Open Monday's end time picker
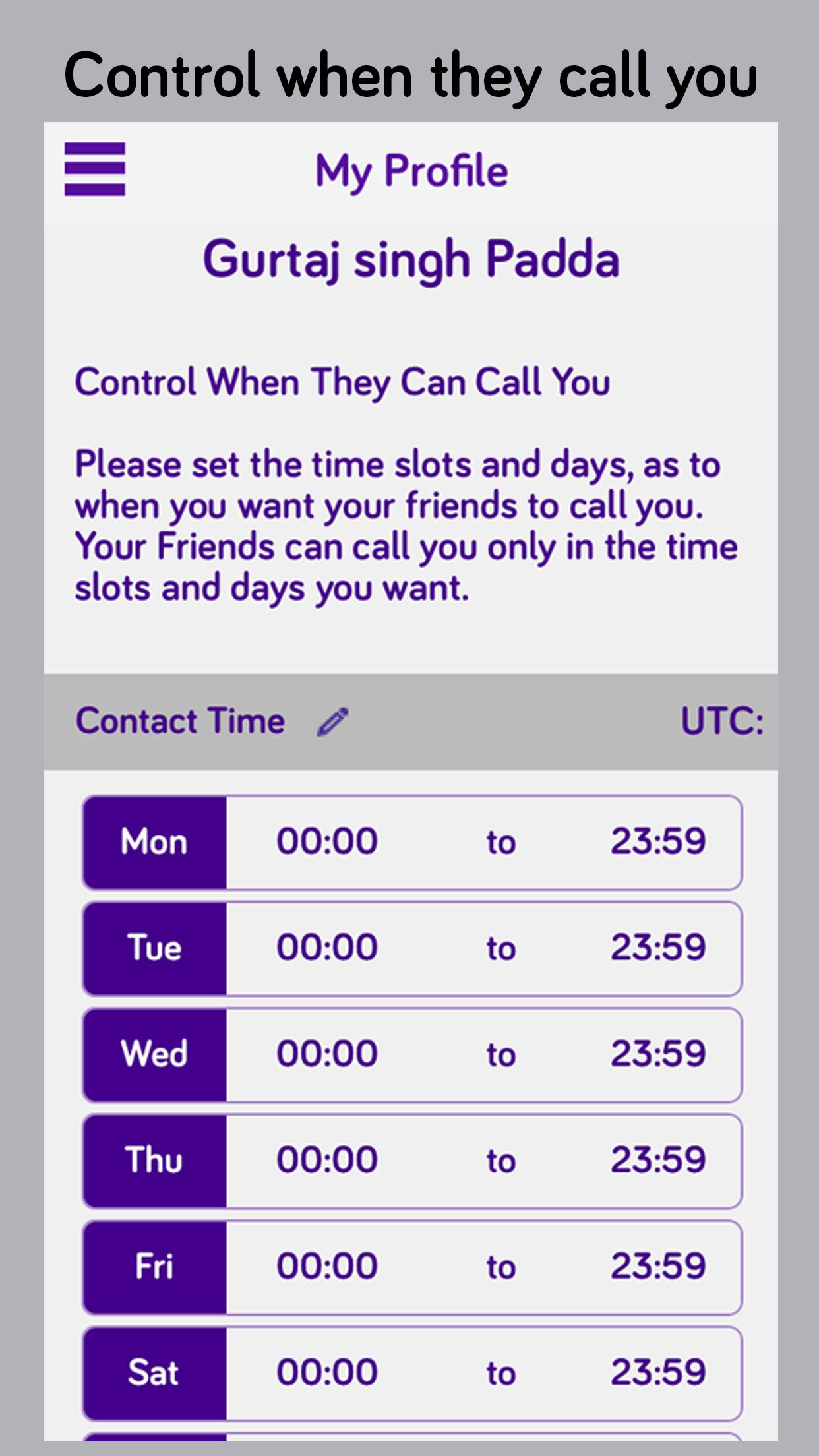 click(x=660, y=841)
